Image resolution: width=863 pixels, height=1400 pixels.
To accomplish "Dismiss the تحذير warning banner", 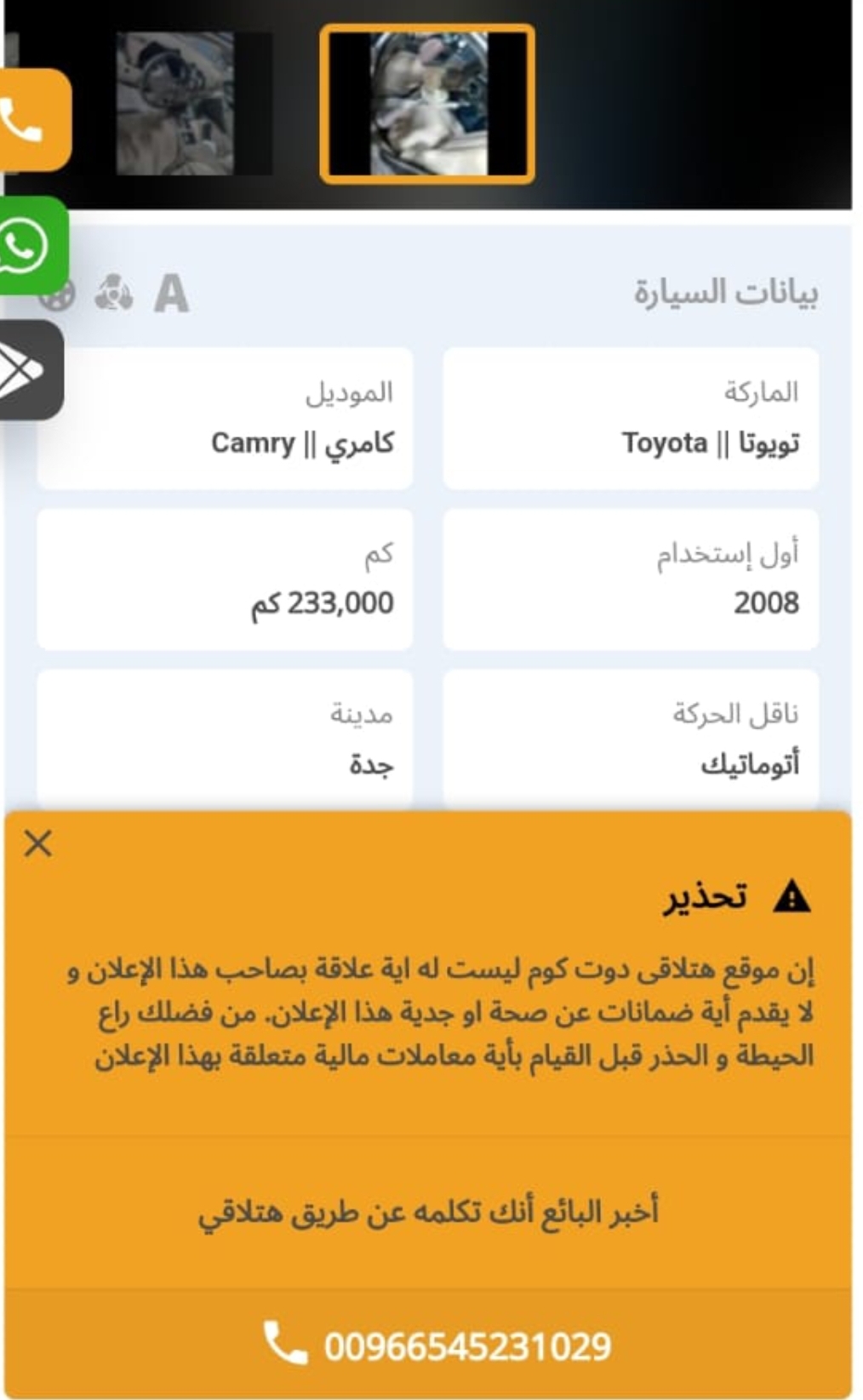I will [x=38, y=843].
